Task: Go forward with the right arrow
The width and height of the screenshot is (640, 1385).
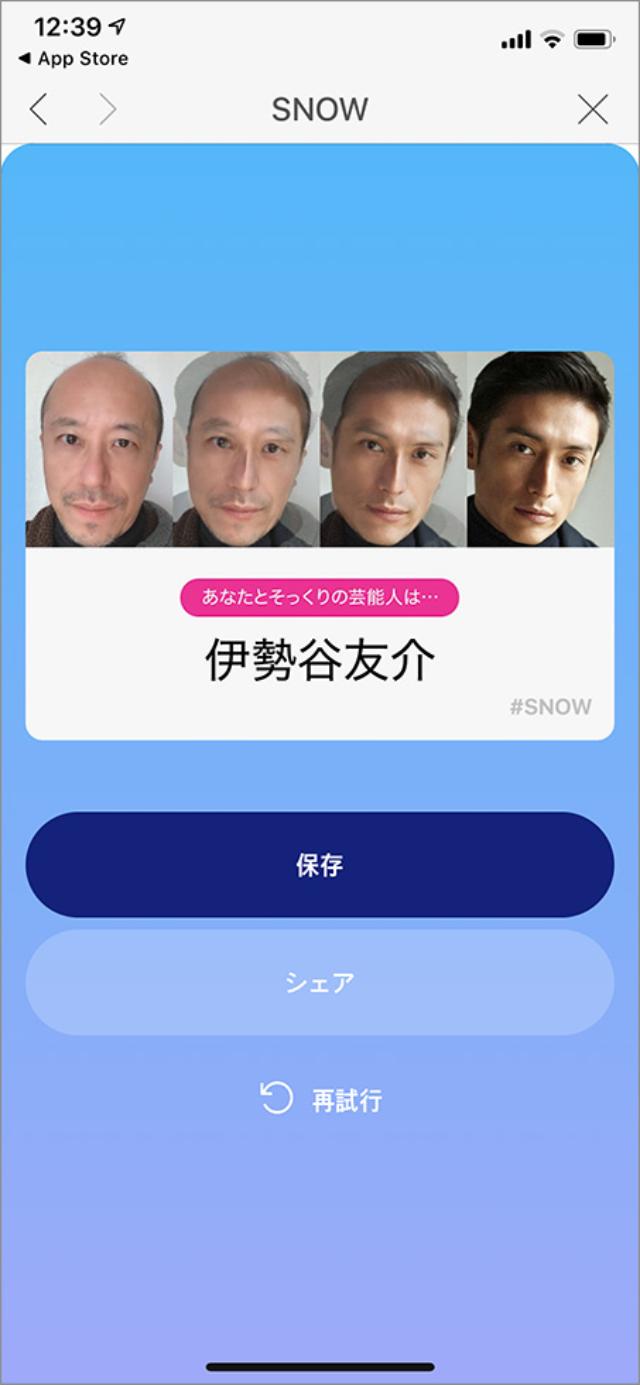Action: tap(107, 109)
